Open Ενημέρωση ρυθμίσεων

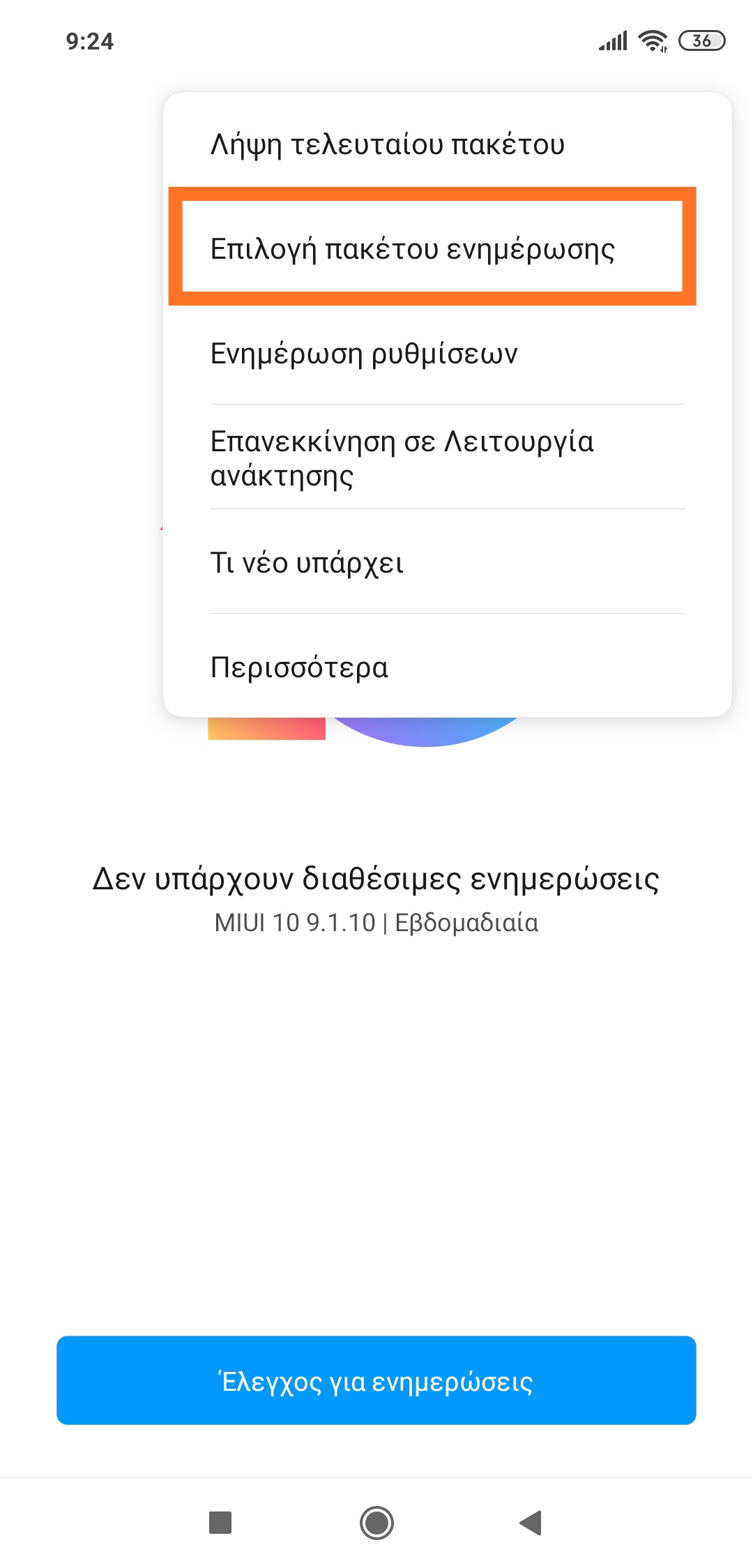364,354
